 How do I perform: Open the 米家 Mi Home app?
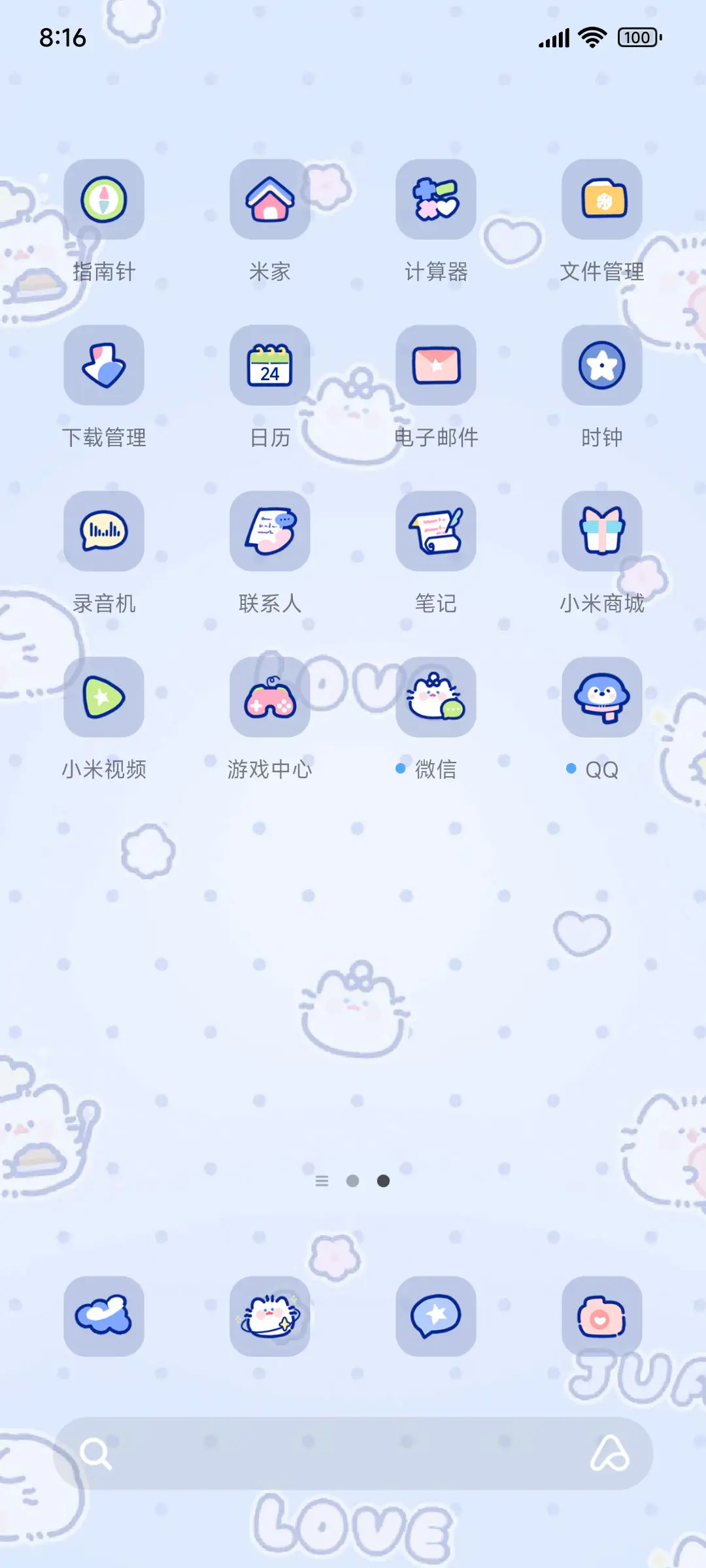pos(270,201)
